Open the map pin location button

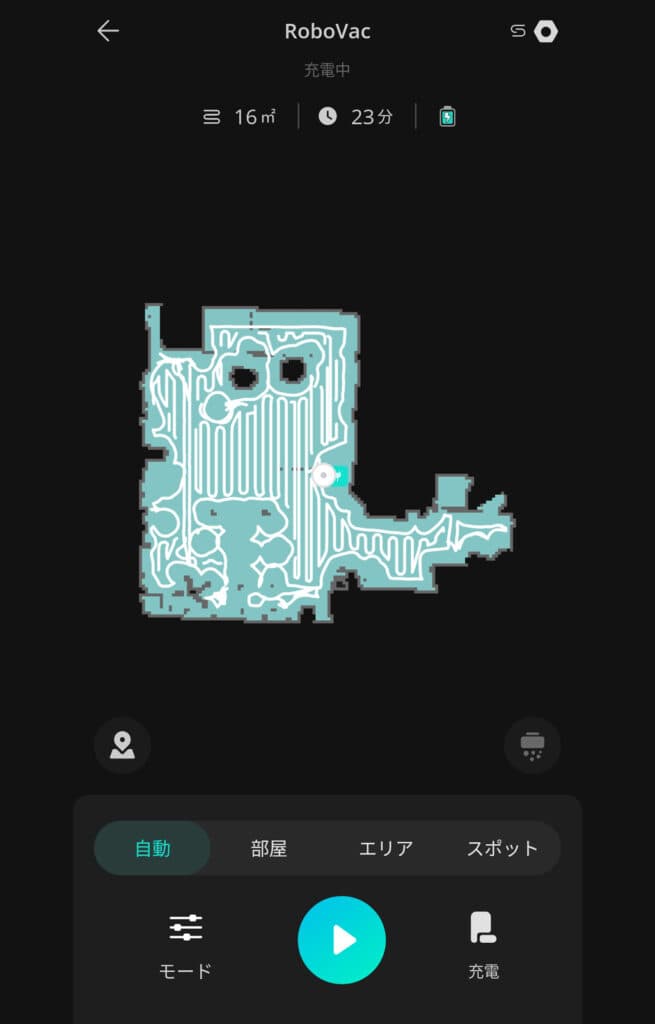122,745
